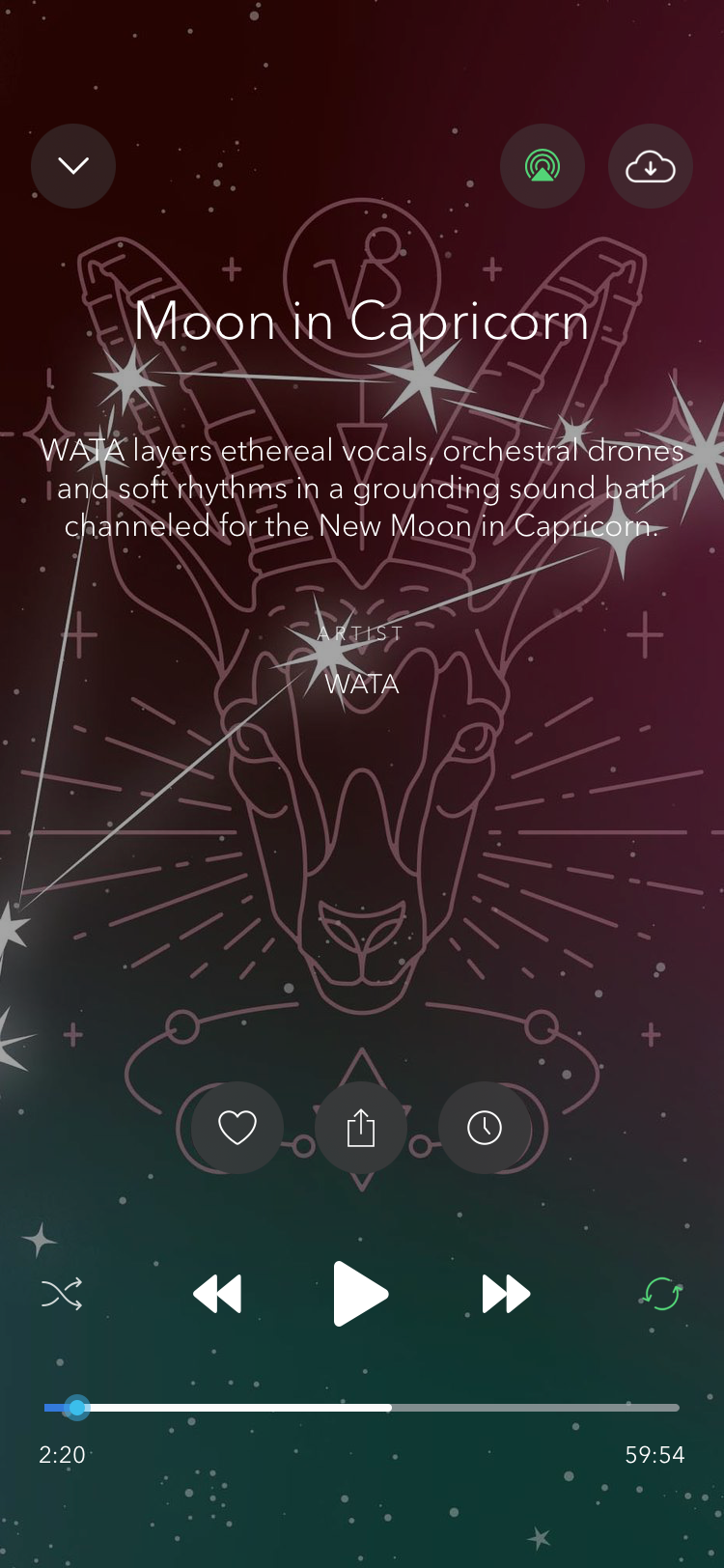Image resolution: width=724 pixels, height=1568 pixels.
Task: Collapse the player with the down chevron
Action: tap(73, 166)
